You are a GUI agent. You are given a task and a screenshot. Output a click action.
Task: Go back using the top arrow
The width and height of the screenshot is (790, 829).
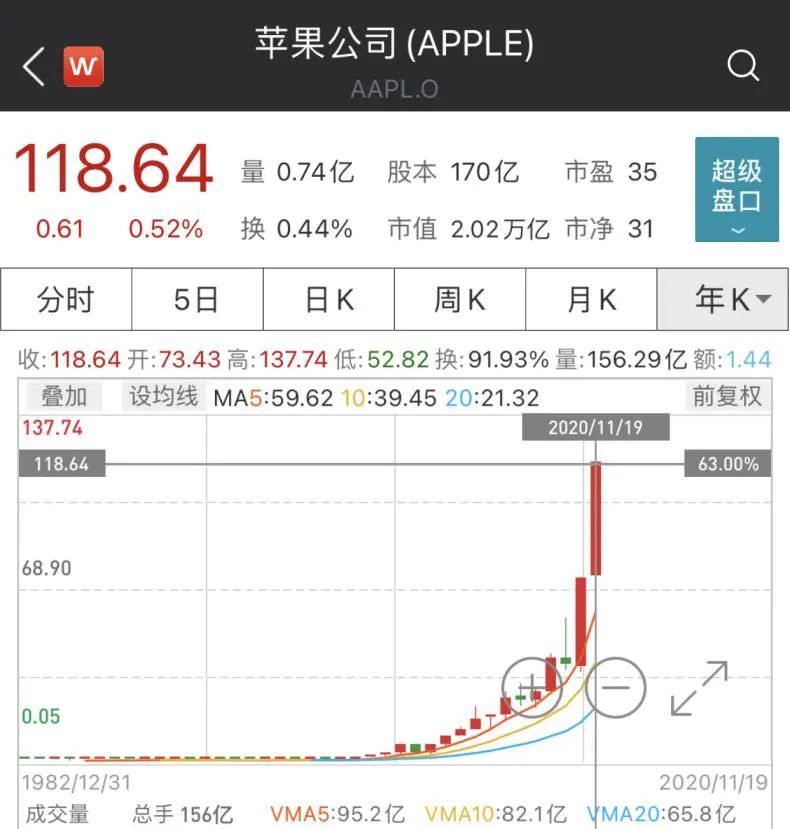point(33,66)
